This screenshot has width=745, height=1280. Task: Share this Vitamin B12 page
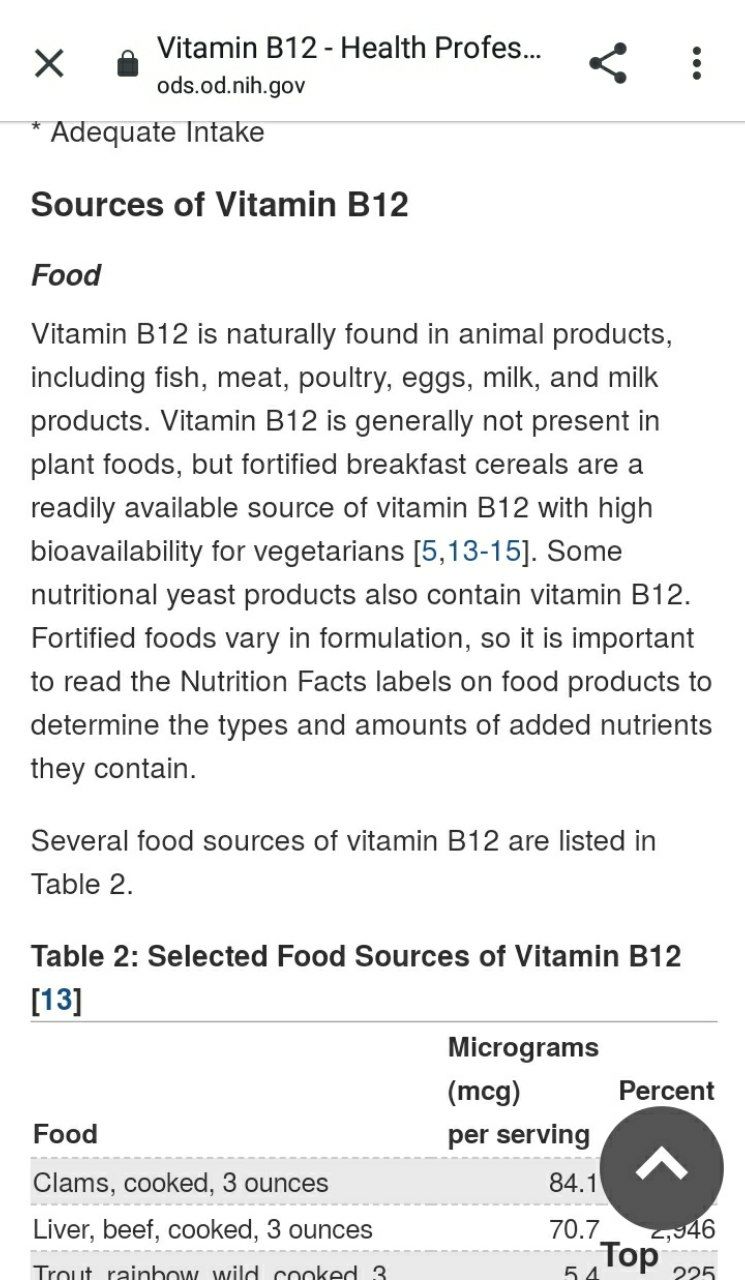608,63
